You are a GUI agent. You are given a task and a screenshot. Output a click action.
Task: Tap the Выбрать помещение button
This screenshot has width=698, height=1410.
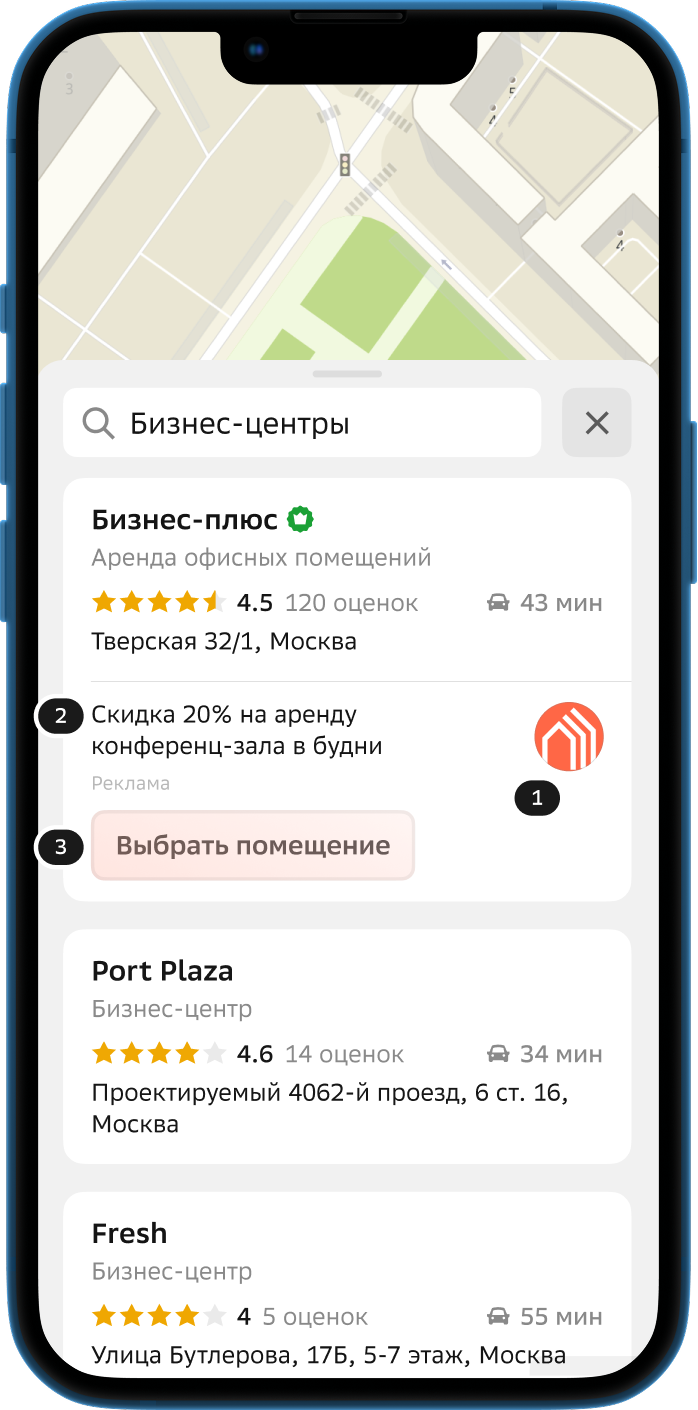click(253, 846)
